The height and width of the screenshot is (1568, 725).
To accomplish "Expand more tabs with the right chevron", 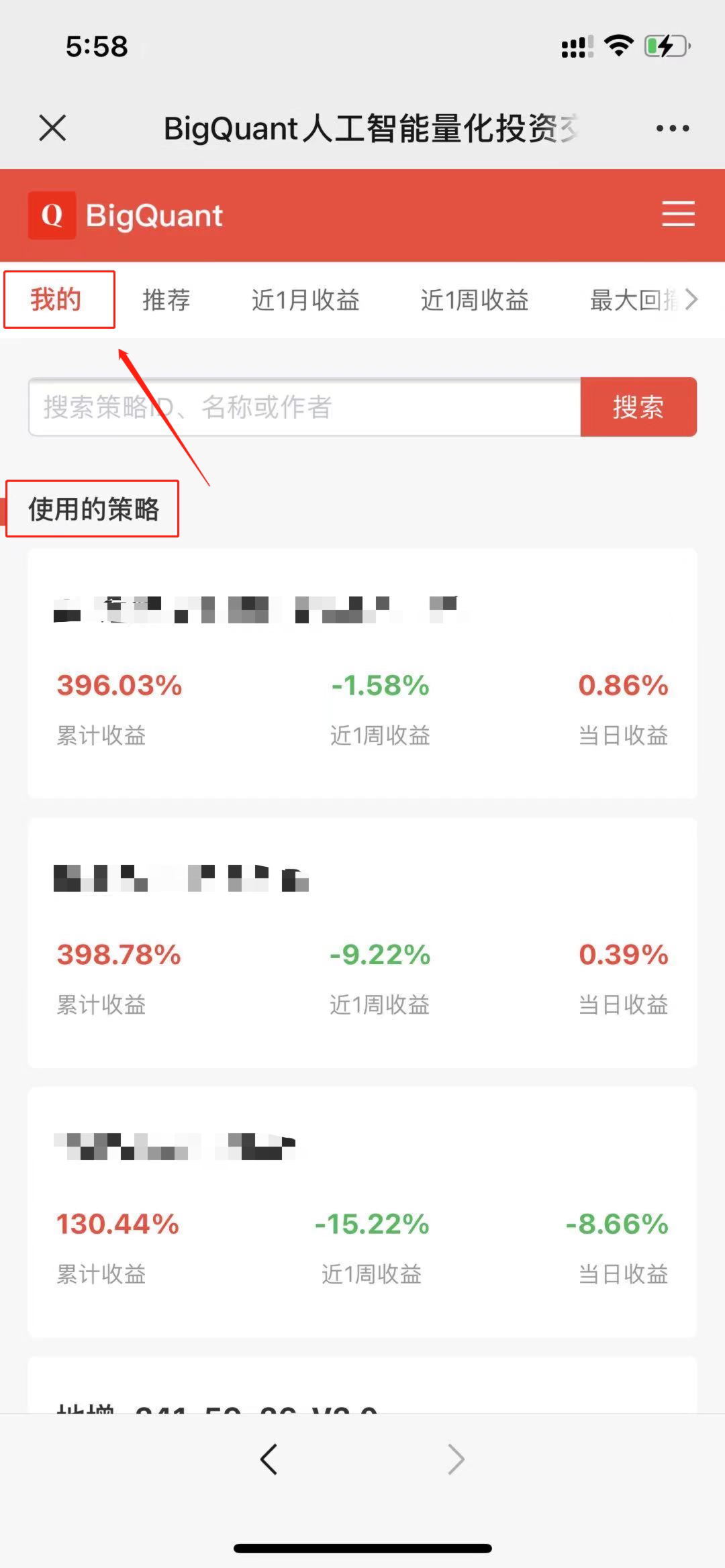I will pyautogui.click(x=692, y=299).
